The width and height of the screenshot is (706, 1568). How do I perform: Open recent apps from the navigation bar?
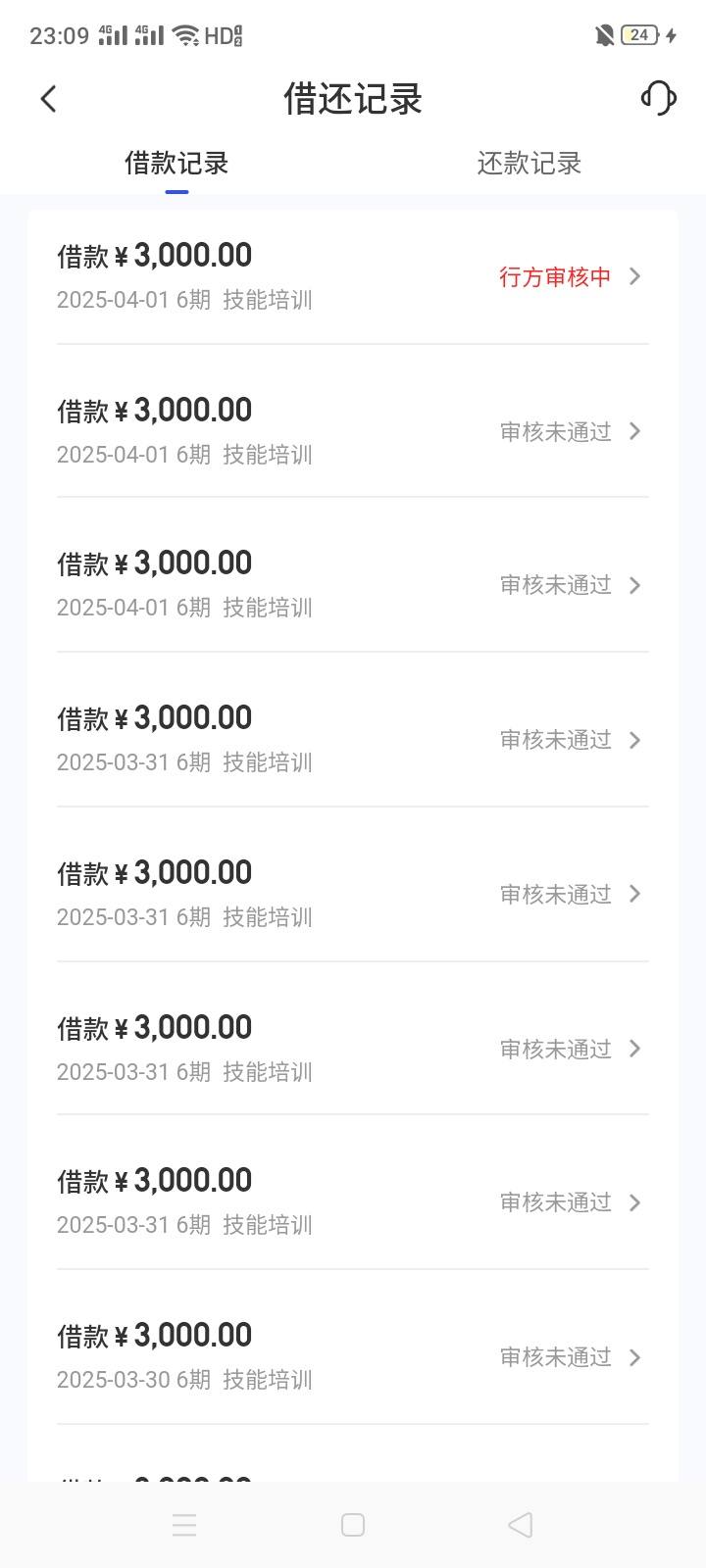(184, 1525)
